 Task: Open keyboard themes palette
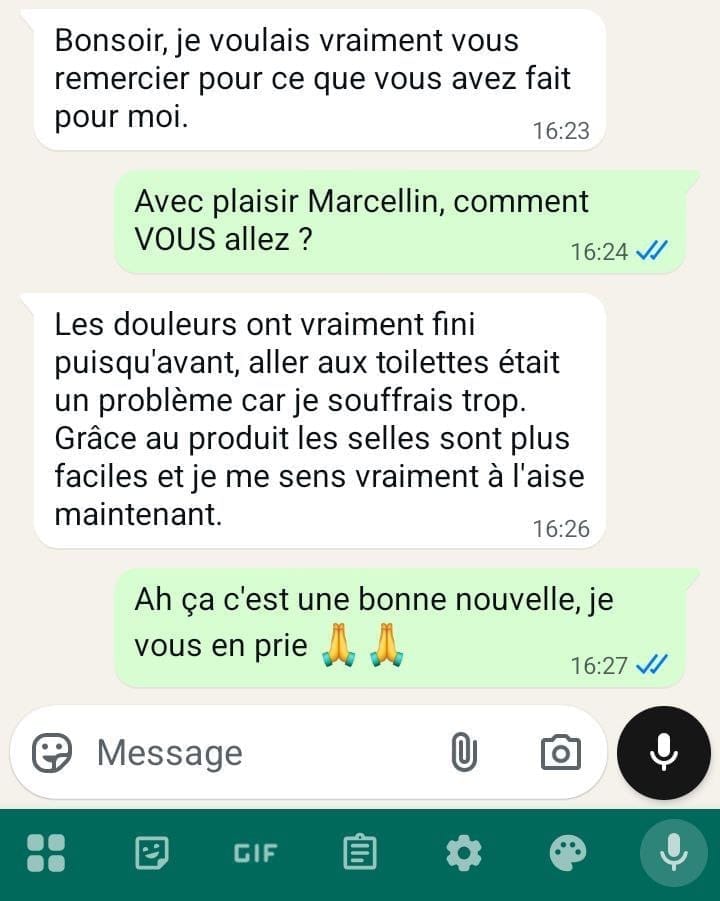pos(568,853)
